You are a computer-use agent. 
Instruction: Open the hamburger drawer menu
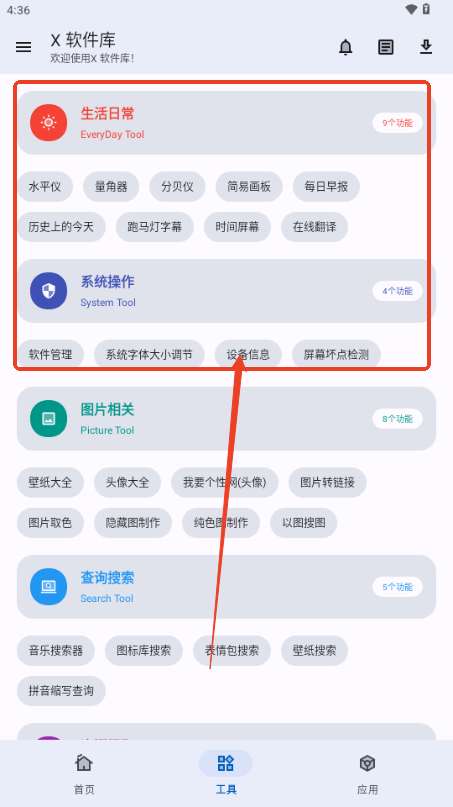[x=23, y=47]
